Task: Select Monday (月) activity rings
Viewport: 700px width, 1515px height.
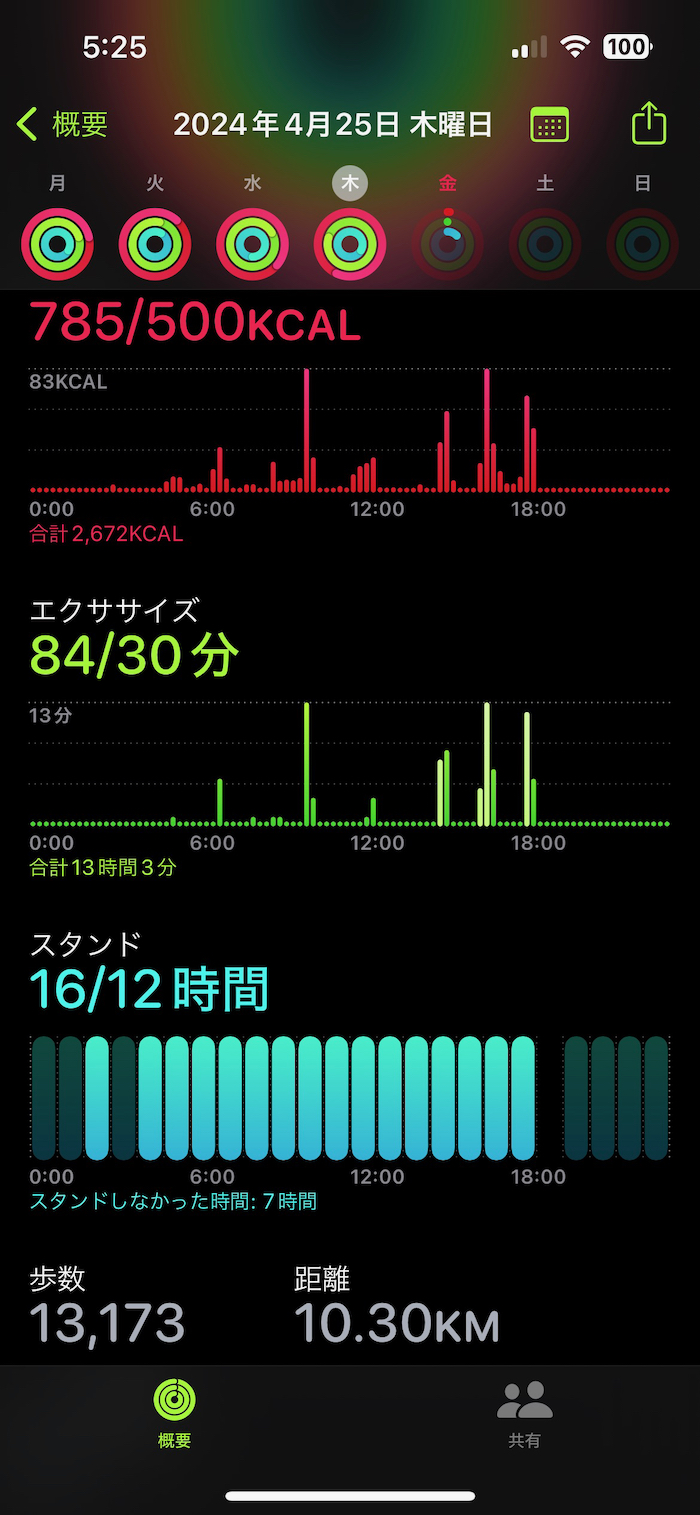Action: (57, 243)
